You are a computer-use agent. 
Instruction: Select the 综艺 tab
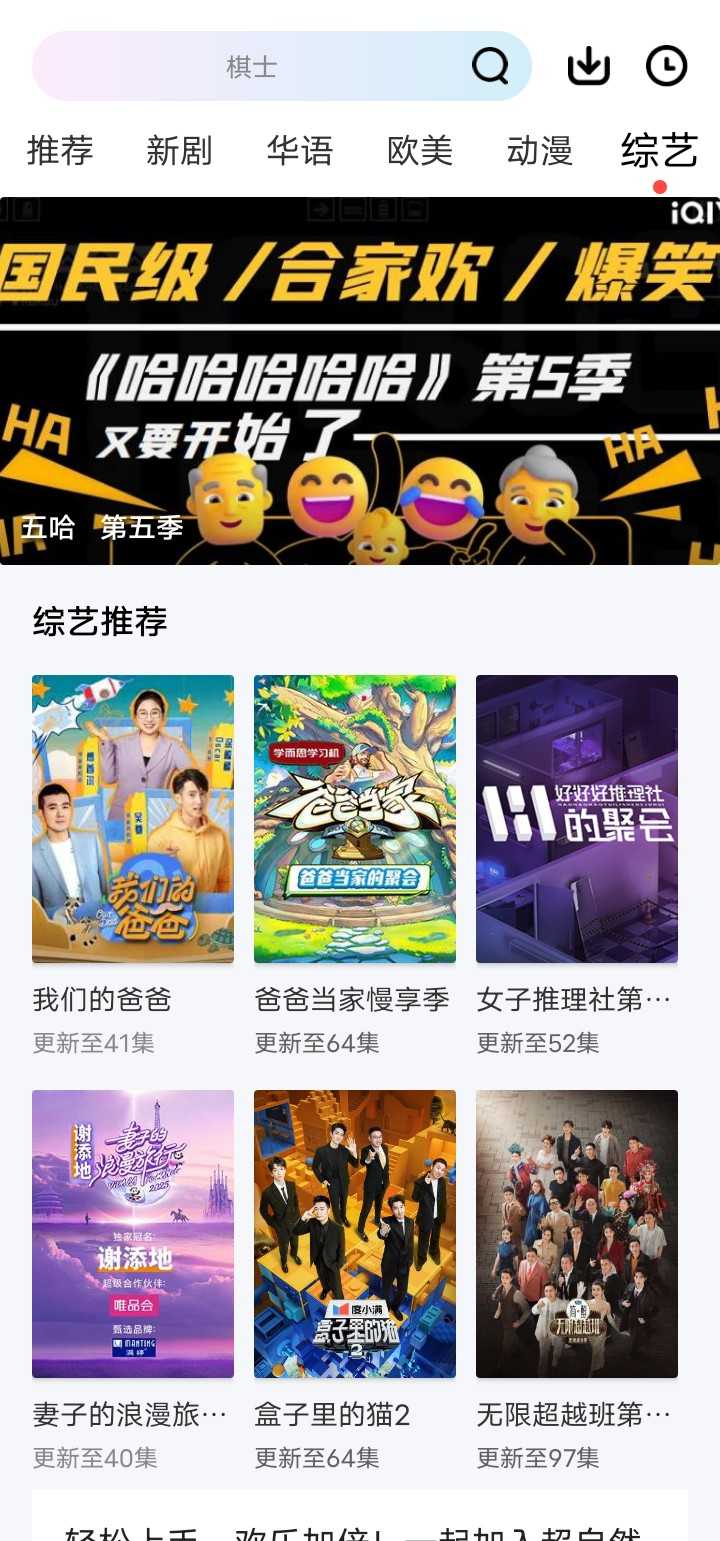coord(659,151)
